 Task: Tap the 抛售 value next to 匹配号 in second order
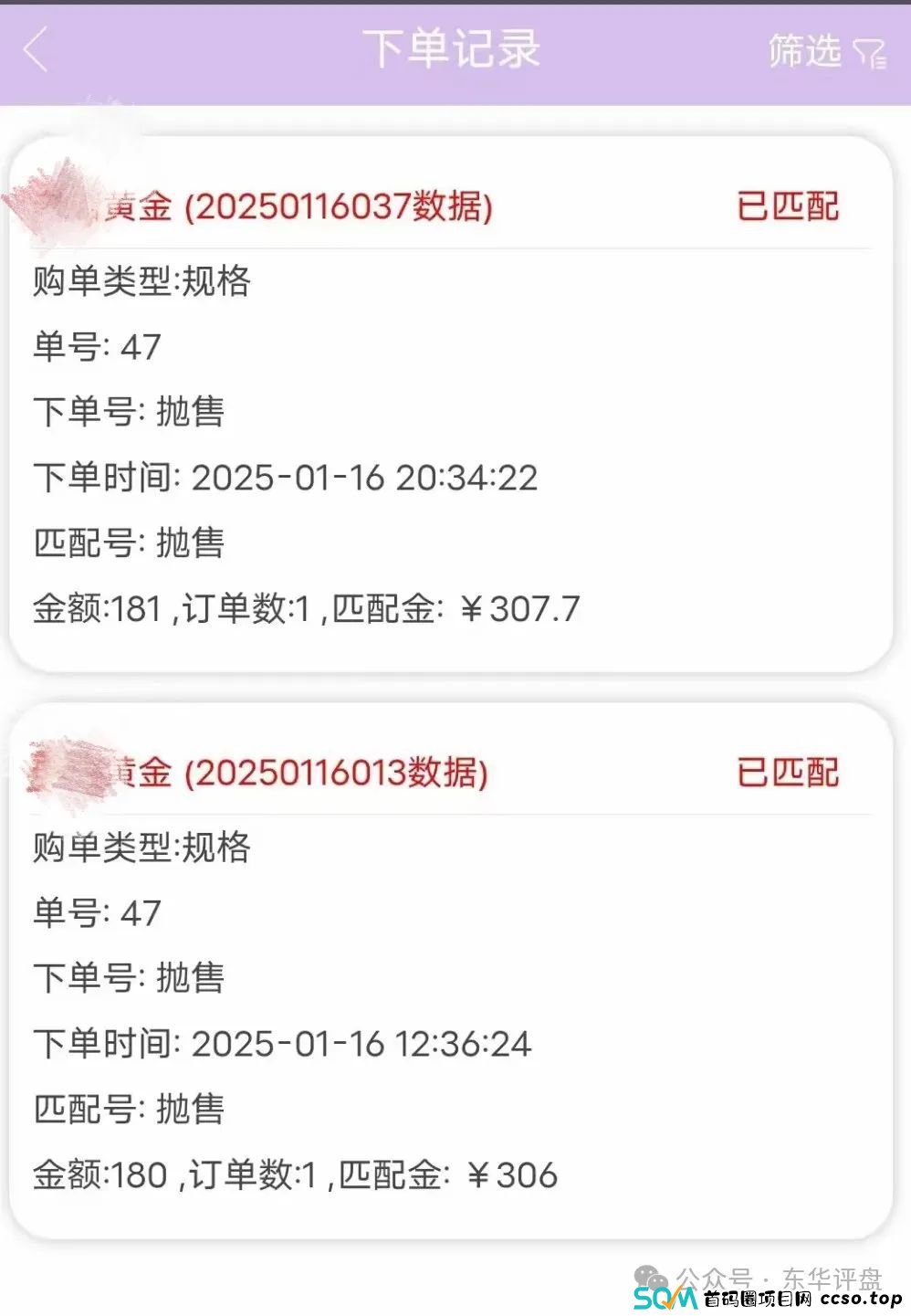click(x=189, y=1110)
